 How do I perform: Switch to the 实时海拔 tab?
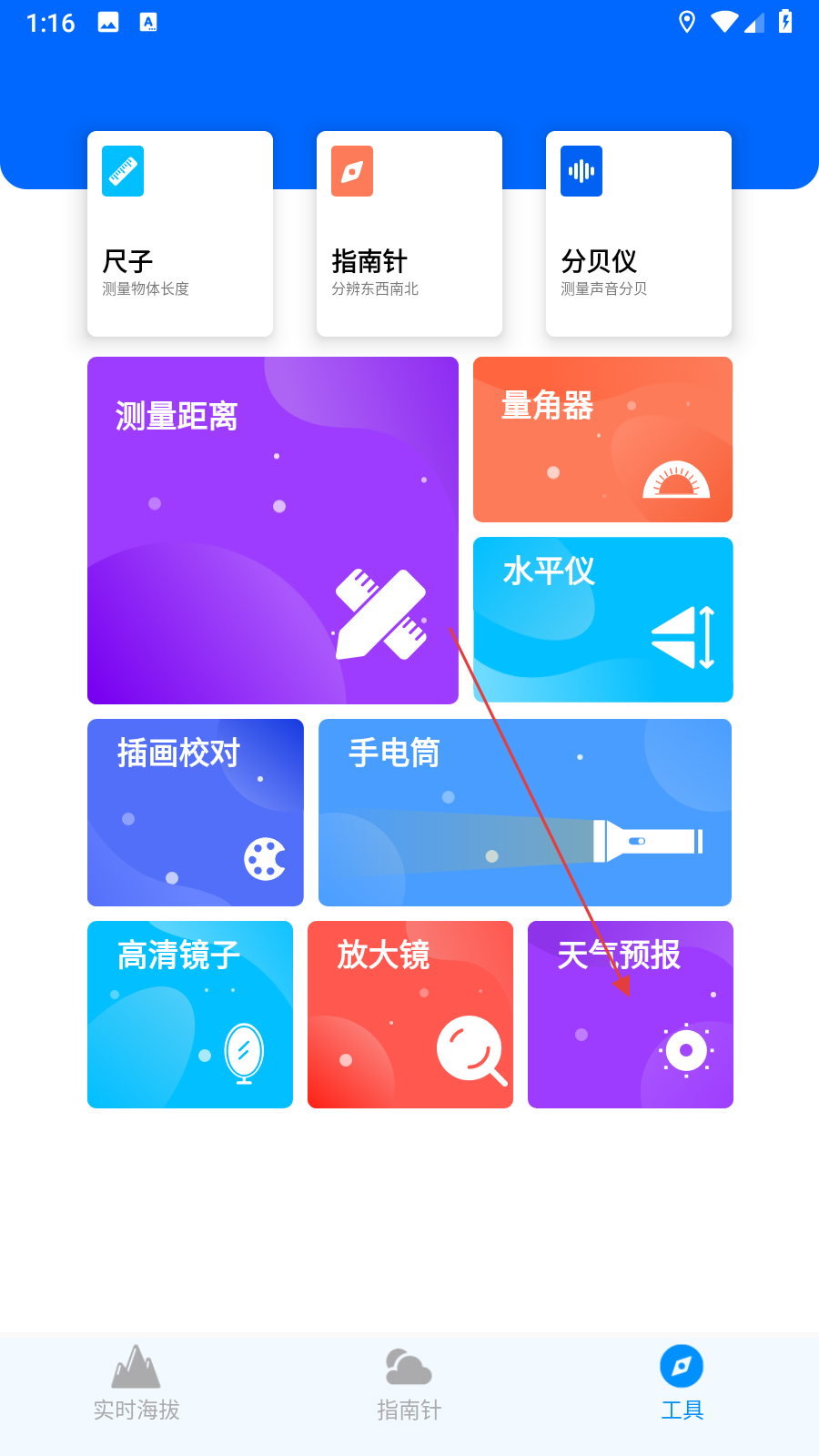tap(136, 1383)
